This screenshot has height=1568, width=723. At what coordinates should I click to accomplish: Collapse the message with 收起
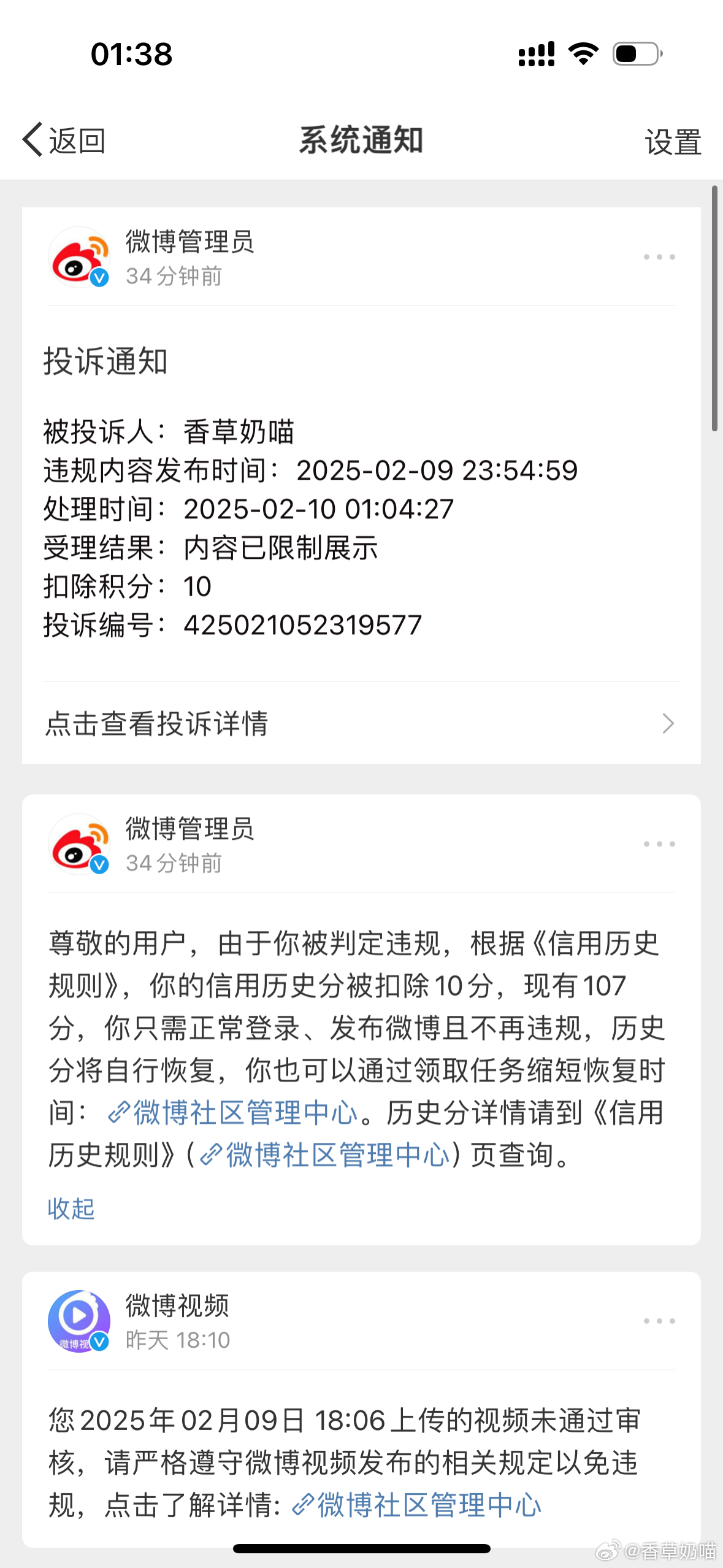(x=71, y=1209)
